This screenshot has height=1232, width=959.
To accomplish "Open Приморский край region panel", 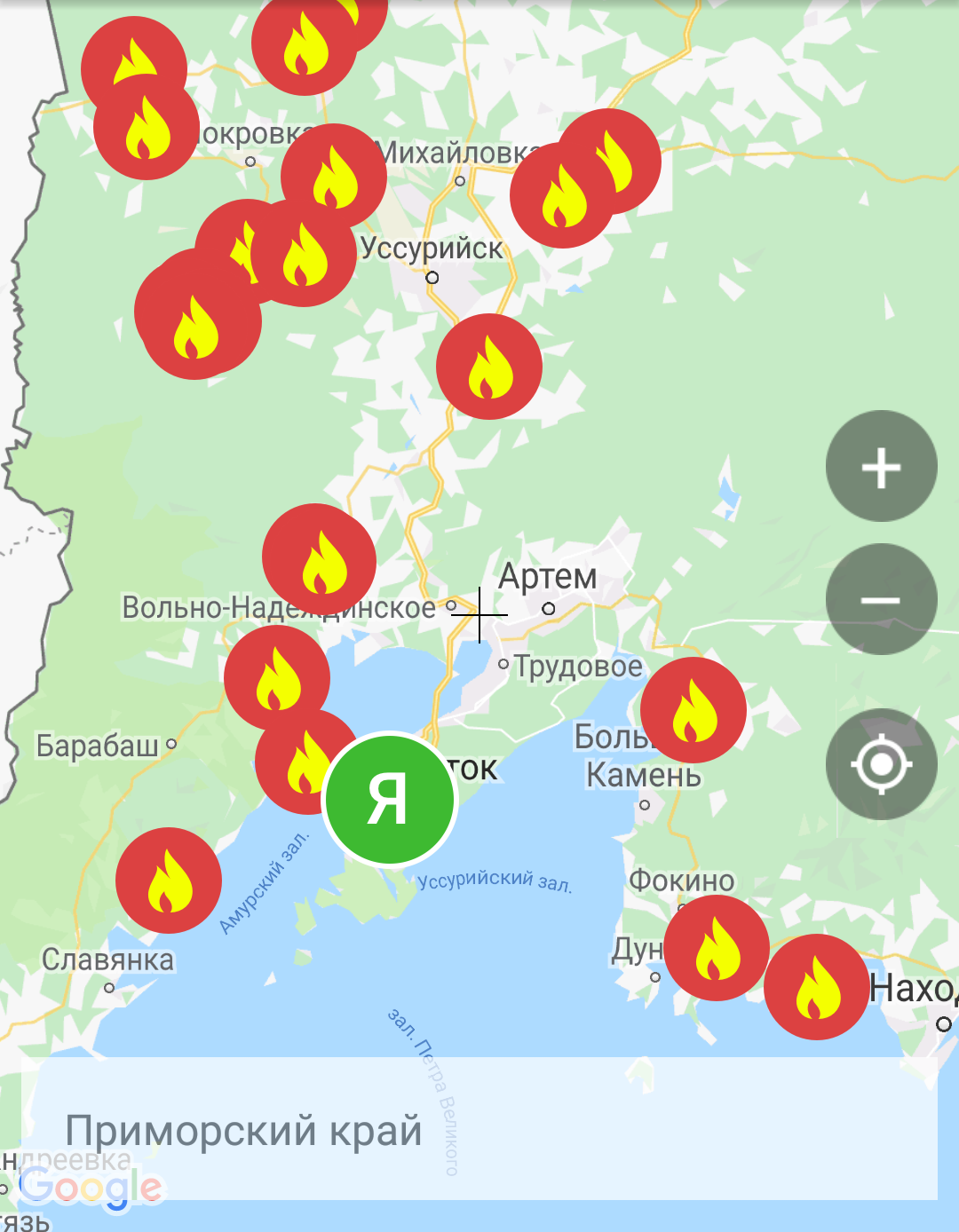I will 479,1129.
